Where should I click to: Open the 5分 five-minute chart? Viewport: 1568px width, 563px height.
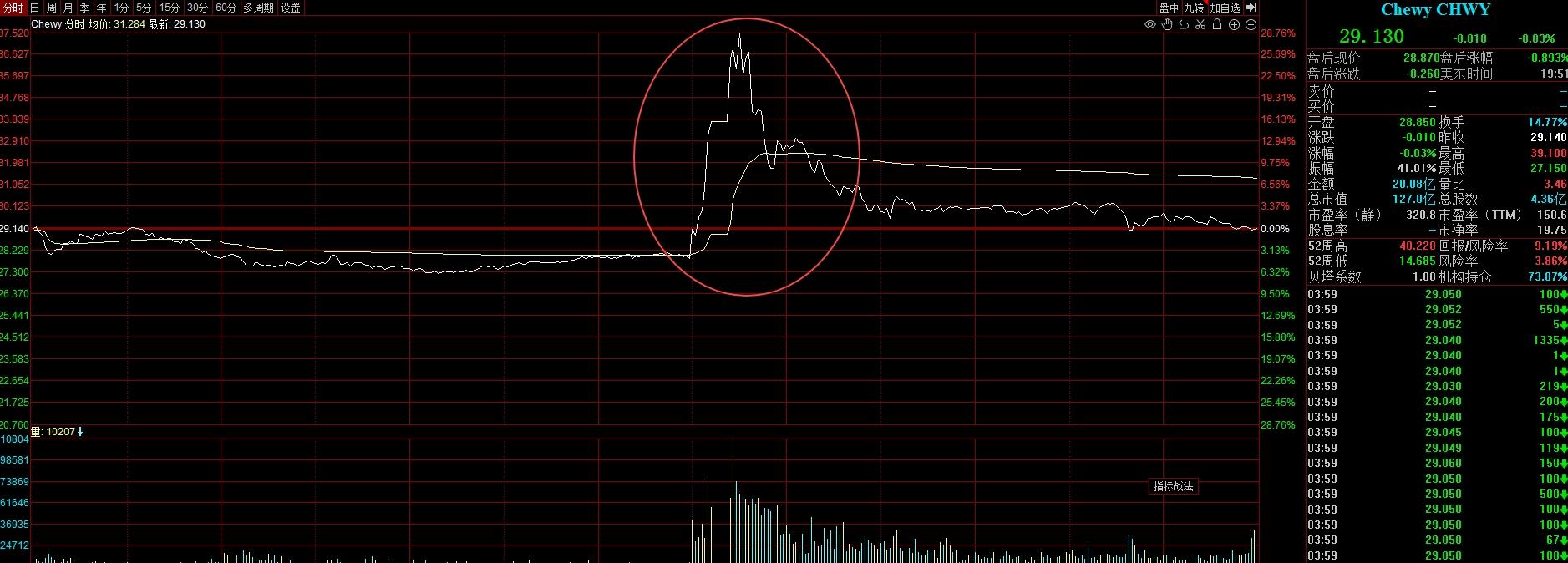(x=144, y=8)
